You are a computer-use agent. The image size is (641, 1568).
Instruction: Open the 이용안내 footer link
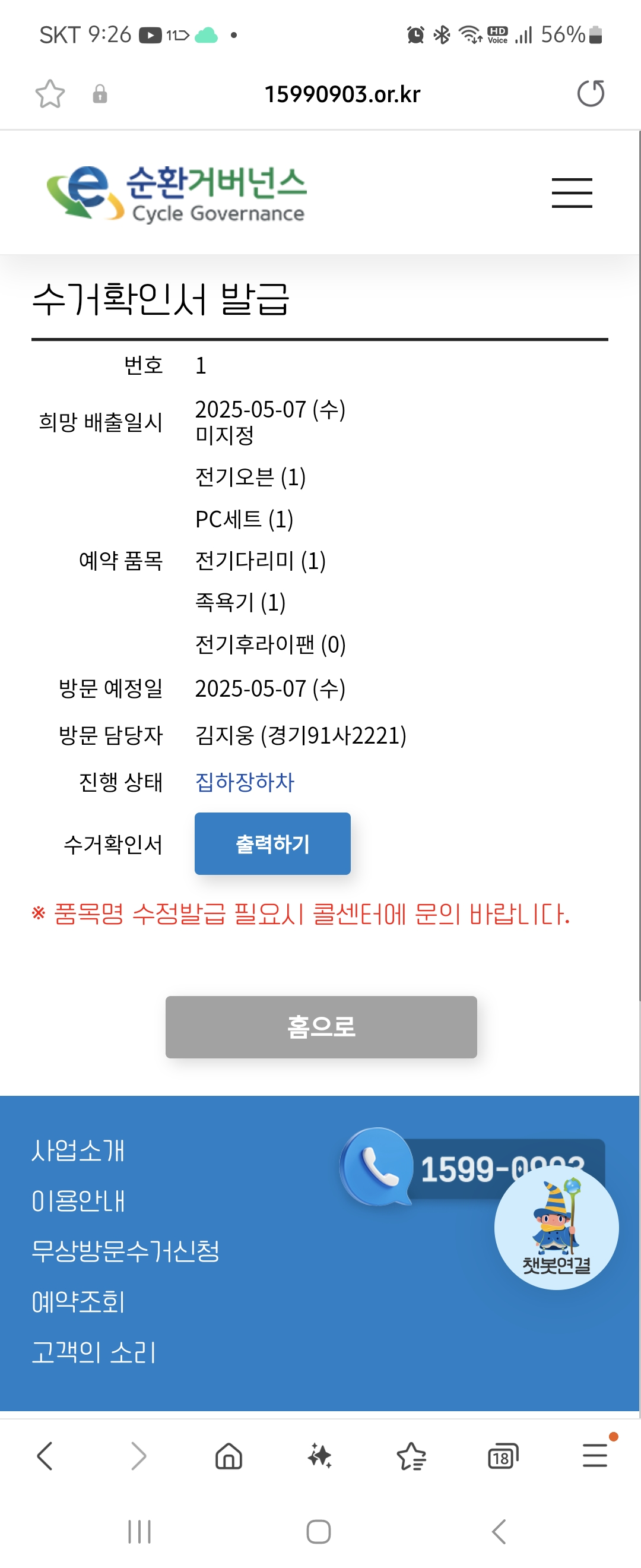click(78, 1201)
